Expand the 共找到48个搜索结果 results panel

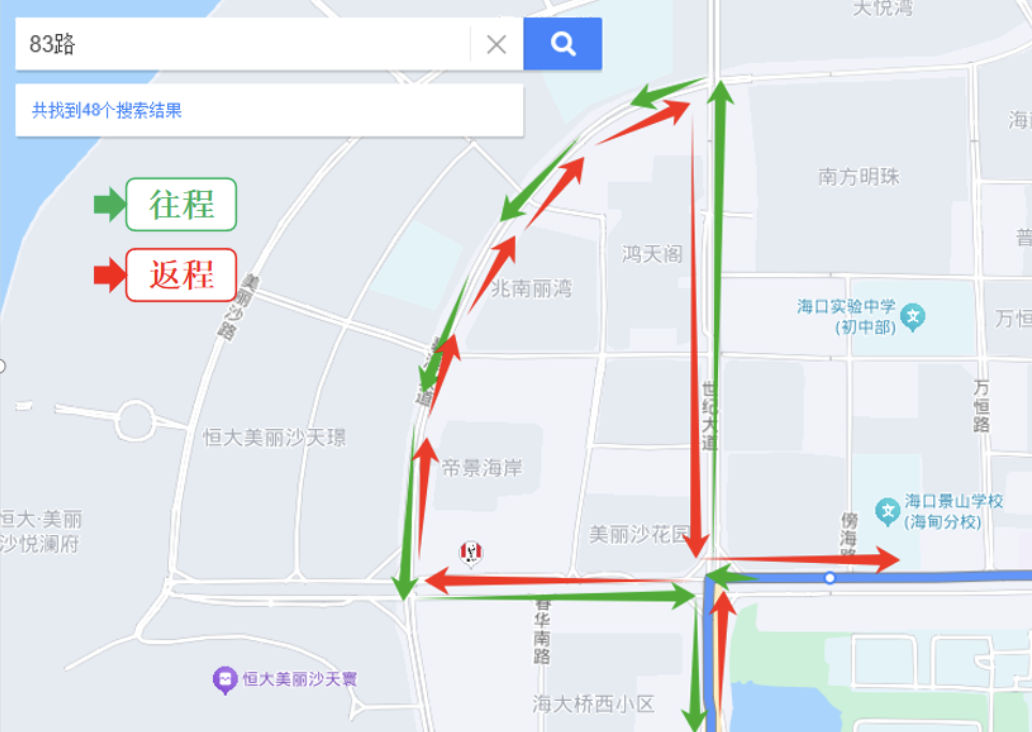pos(107,111)
